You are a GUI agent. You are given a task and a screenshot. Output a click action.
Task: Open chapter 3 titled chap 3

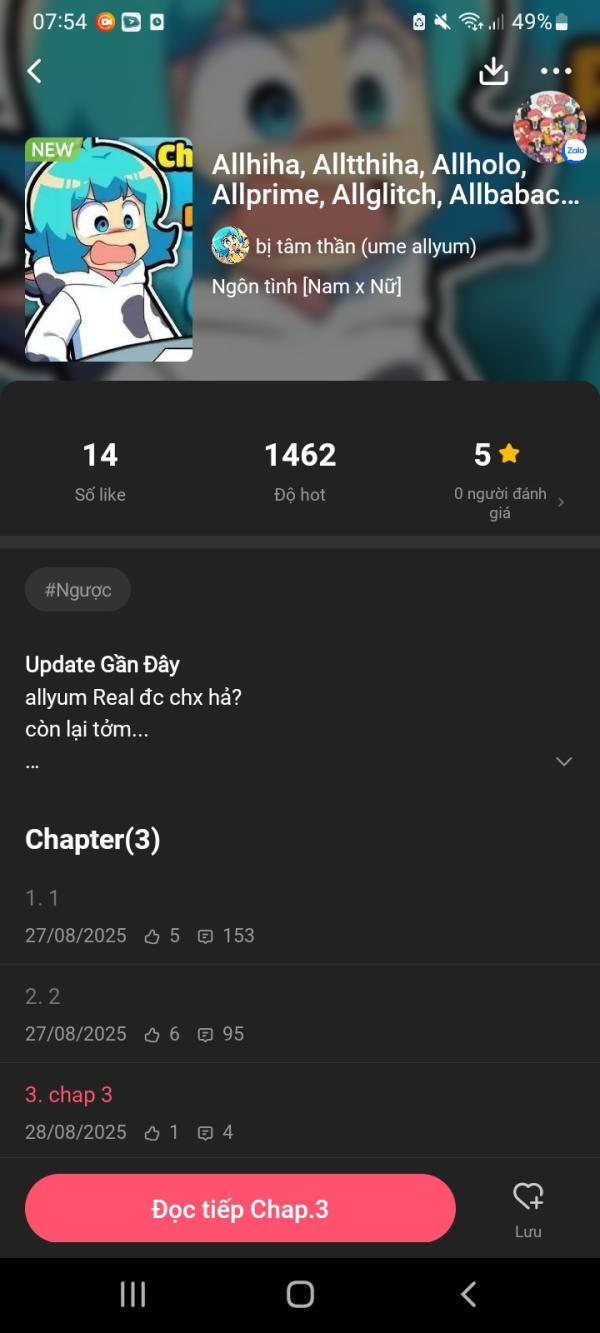point(300,1112)
